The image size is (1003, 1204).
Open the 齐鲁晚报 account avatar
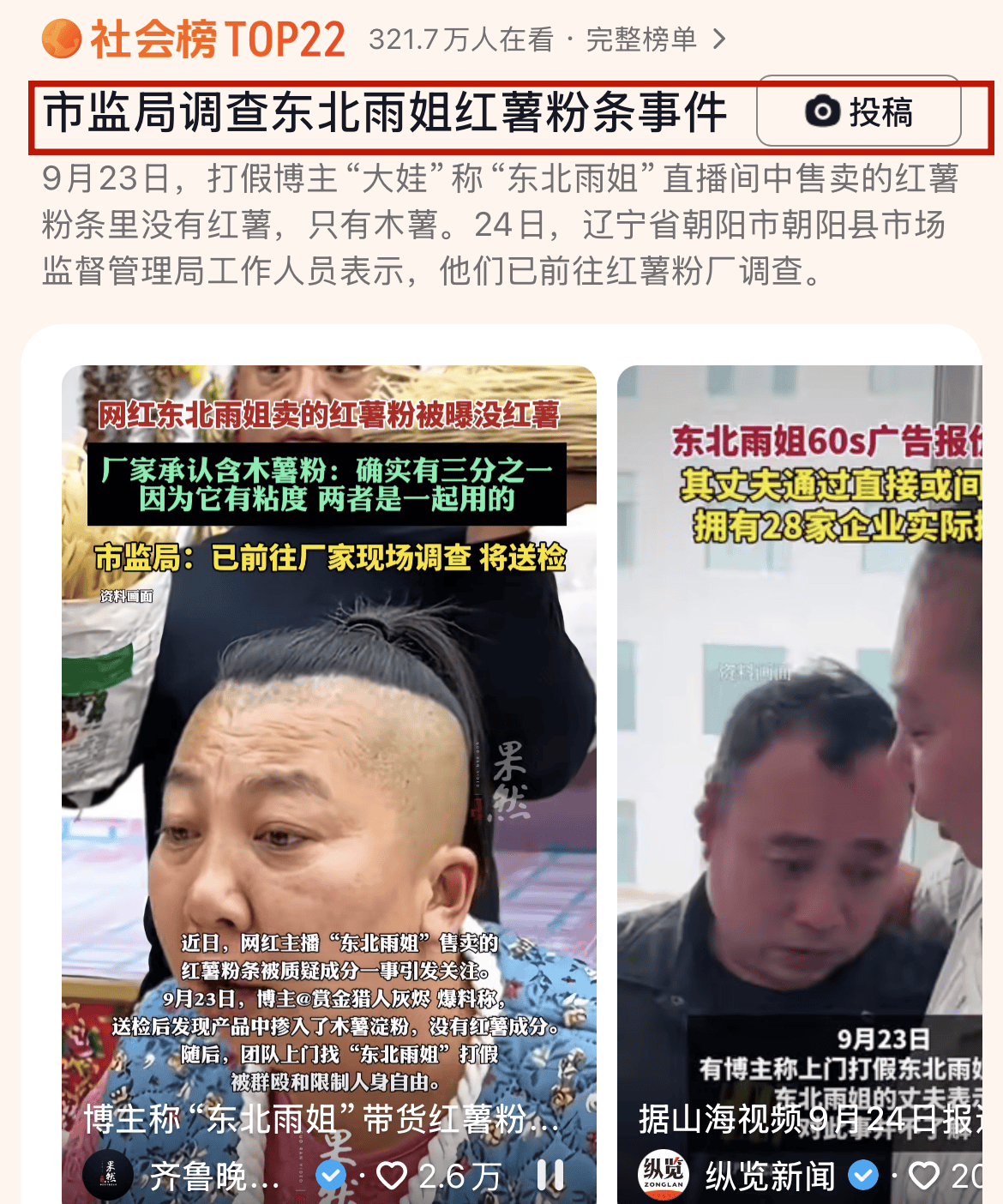pyautogui.click(x=108, y=1175)
